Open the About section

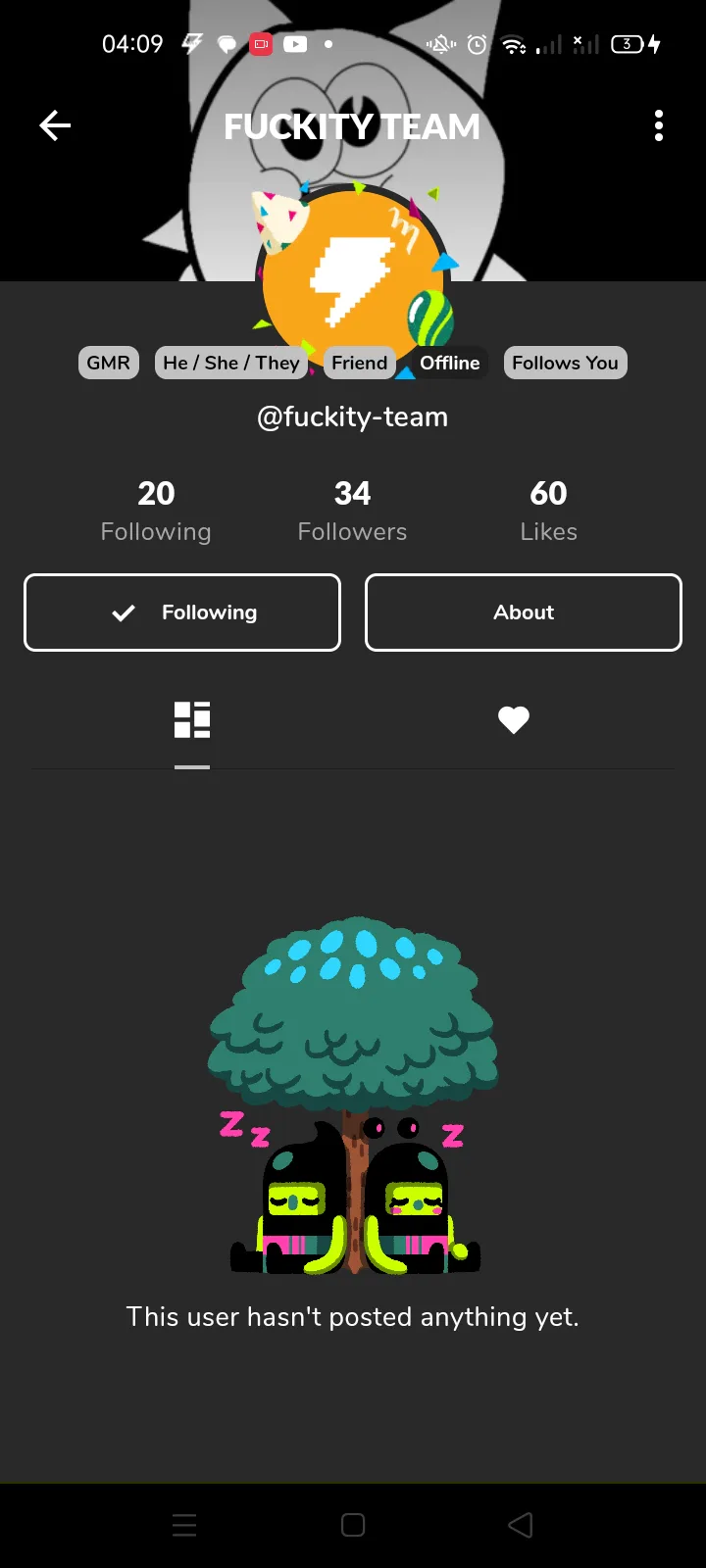(524, 612)
